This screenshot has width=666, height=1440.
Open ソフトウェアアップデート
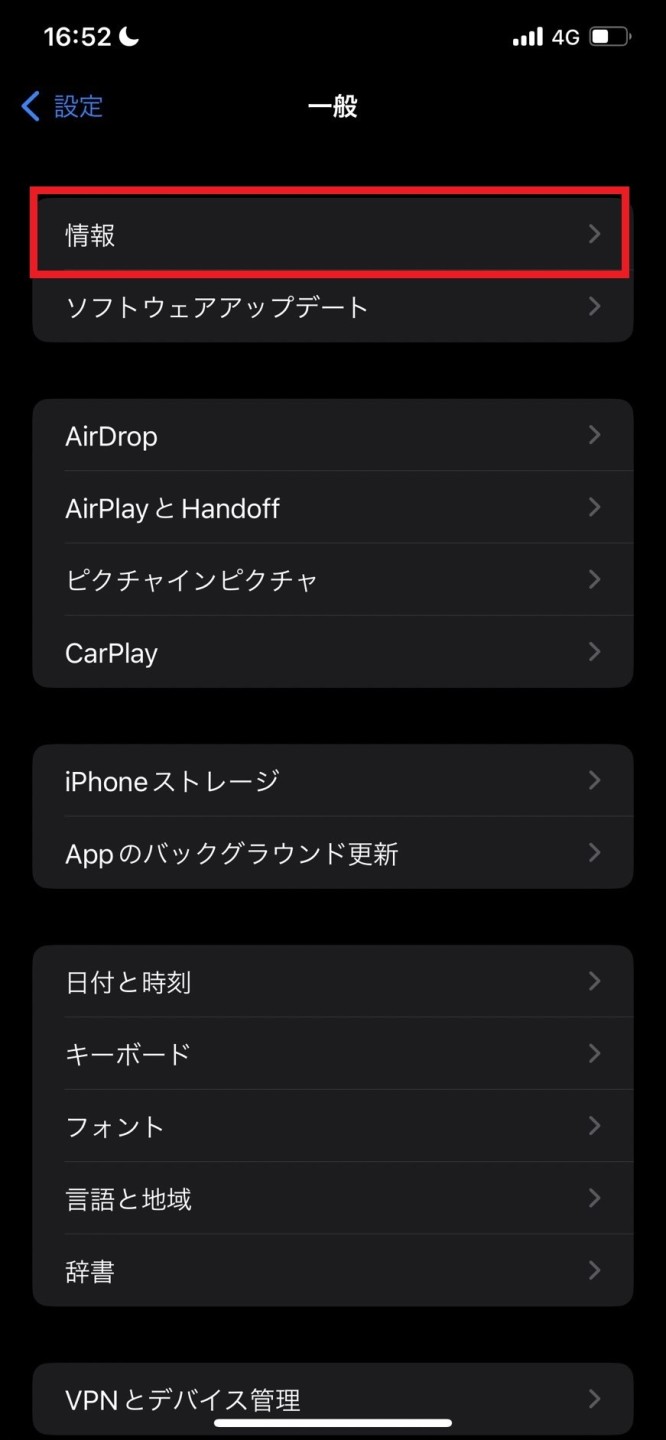coord(332,306)
